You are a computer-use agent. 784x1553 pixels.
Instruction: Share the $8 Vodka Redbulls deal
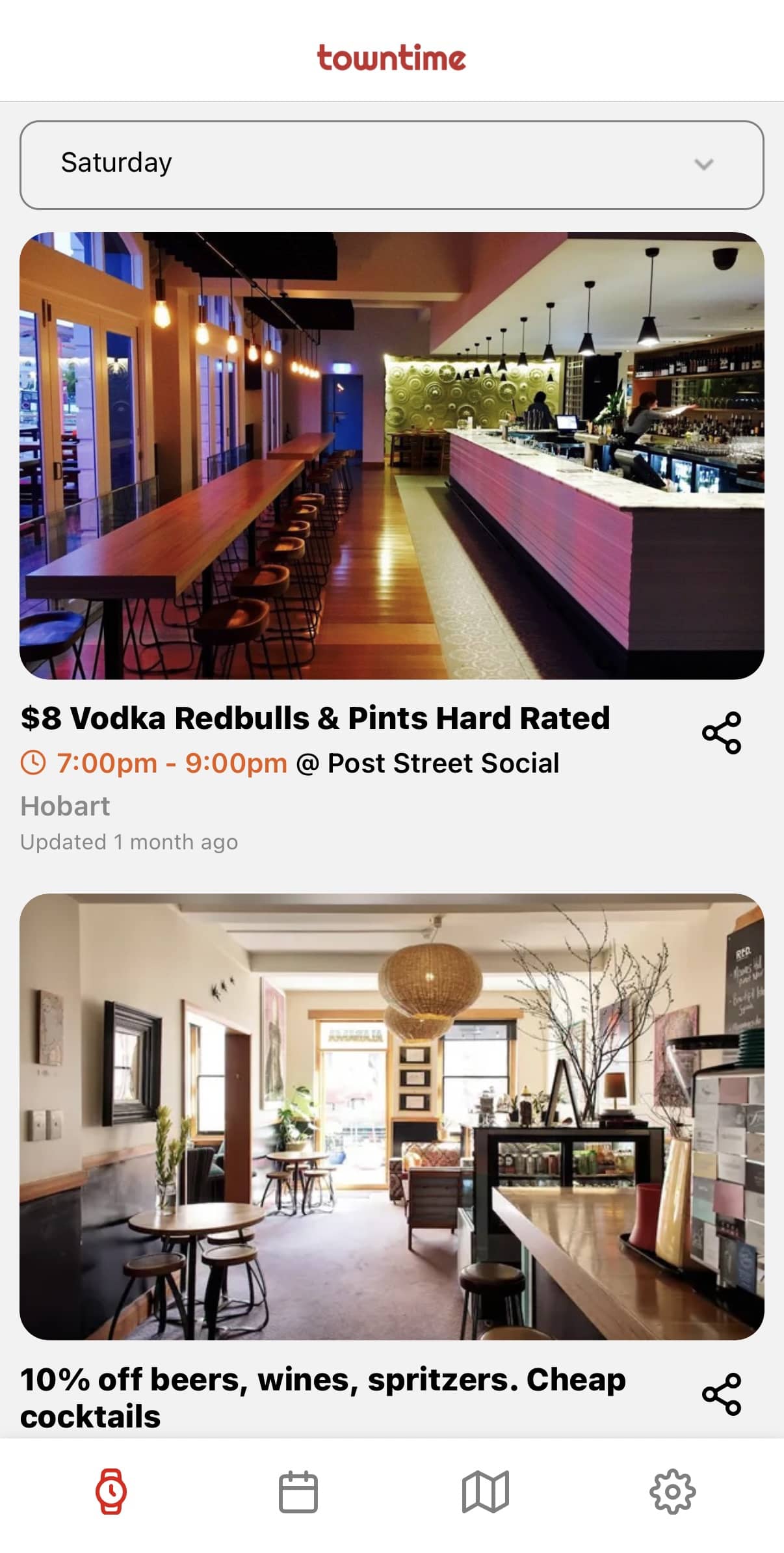721,733
